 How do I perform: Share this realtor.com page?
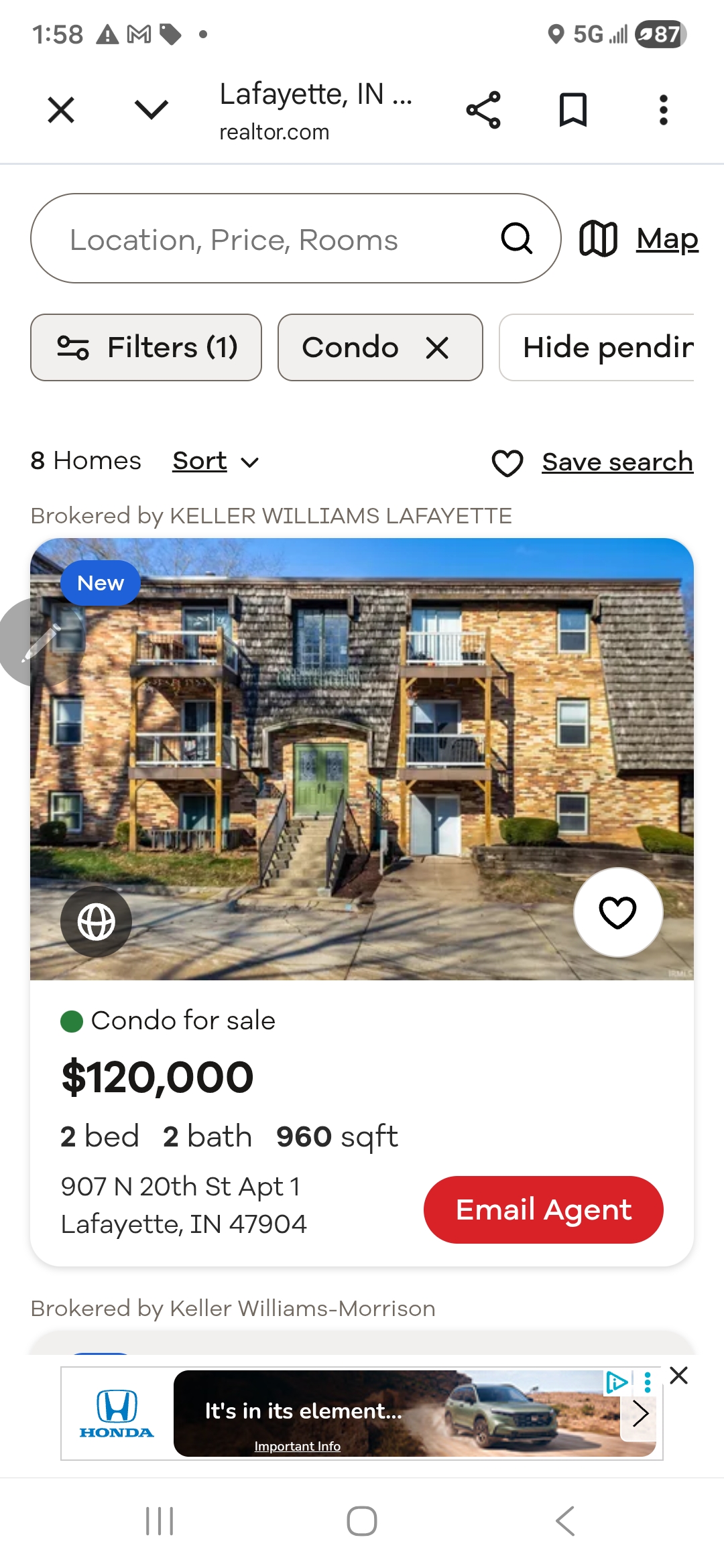pos(483,110)
